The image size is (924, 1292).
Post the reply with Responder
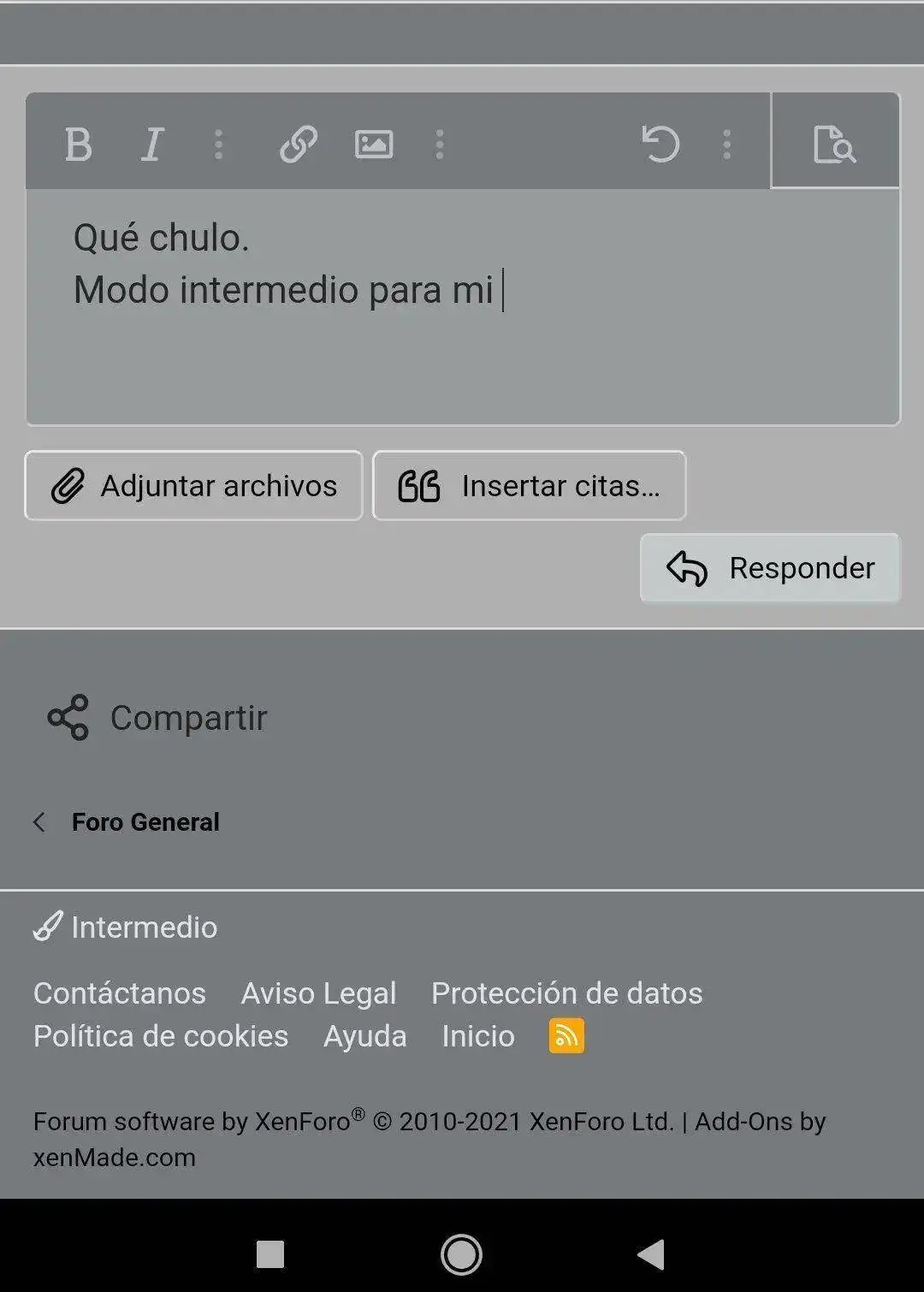[x=770, y=568]
